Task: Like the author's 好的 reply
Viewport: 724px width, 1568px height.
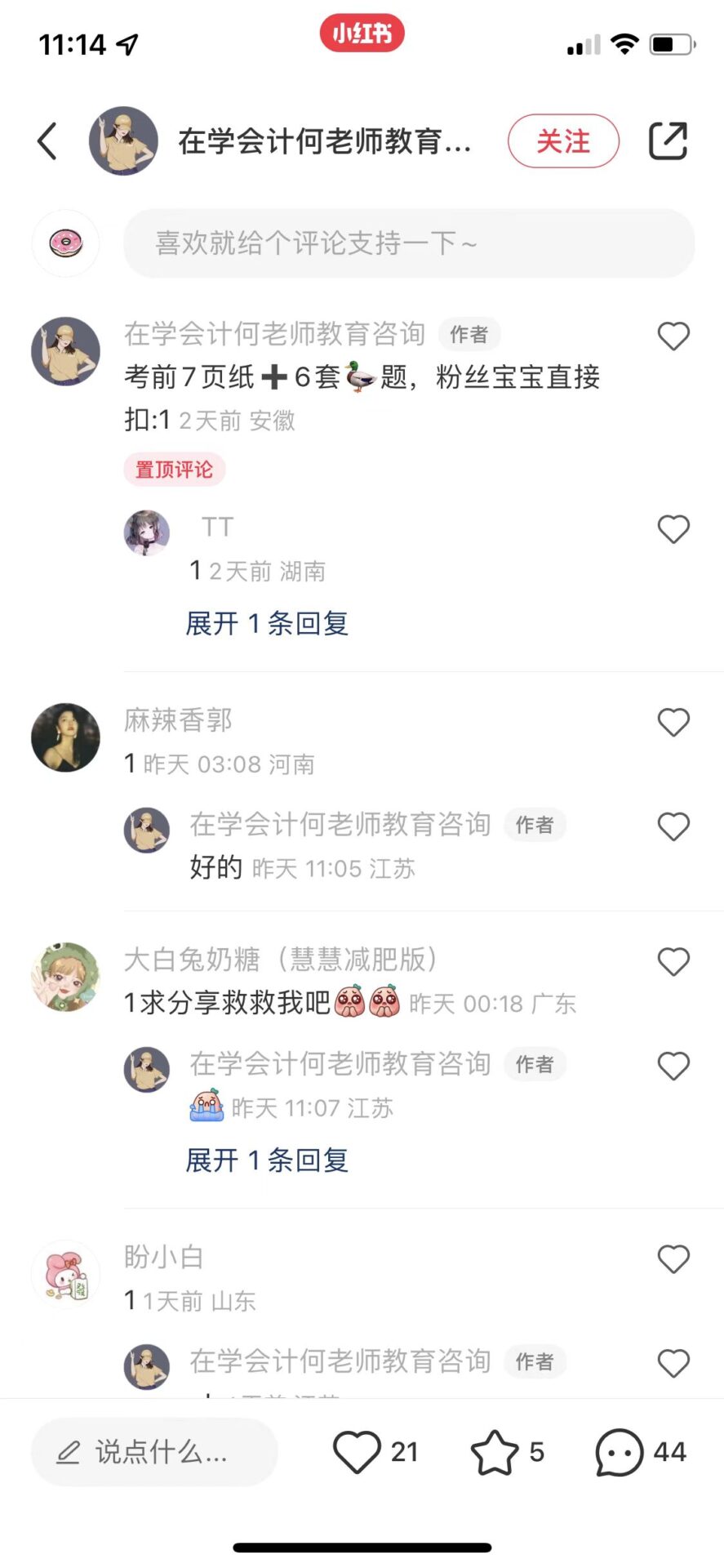Action: point(673,826)
